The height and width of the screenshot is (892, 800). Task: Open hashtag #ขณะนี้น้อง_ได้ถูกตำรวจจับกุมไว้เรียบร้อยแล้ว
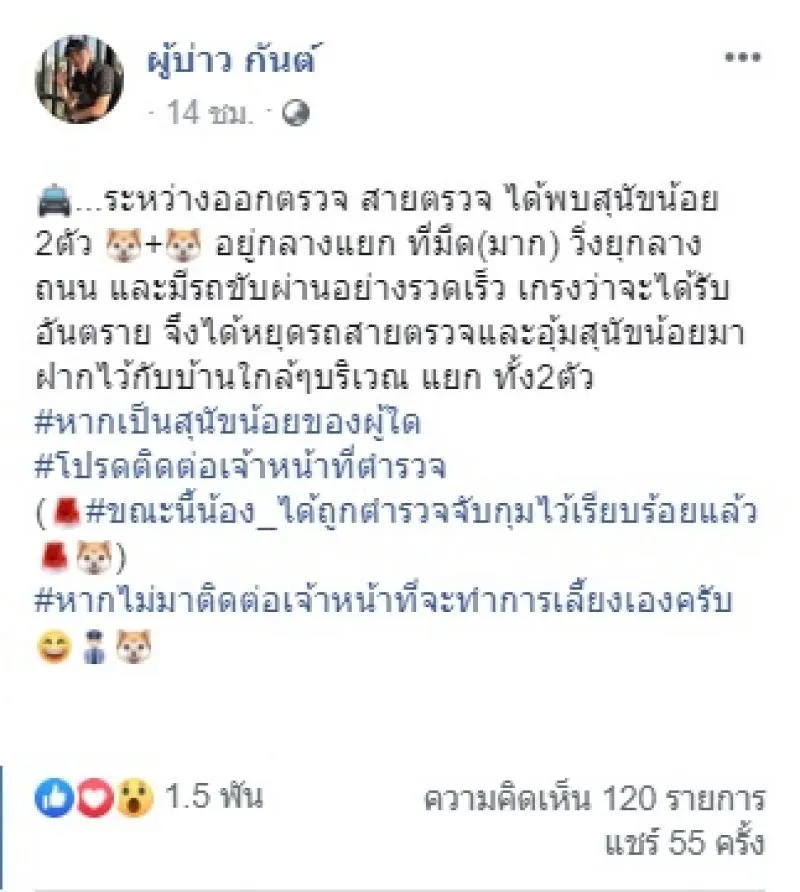point(420,512)
